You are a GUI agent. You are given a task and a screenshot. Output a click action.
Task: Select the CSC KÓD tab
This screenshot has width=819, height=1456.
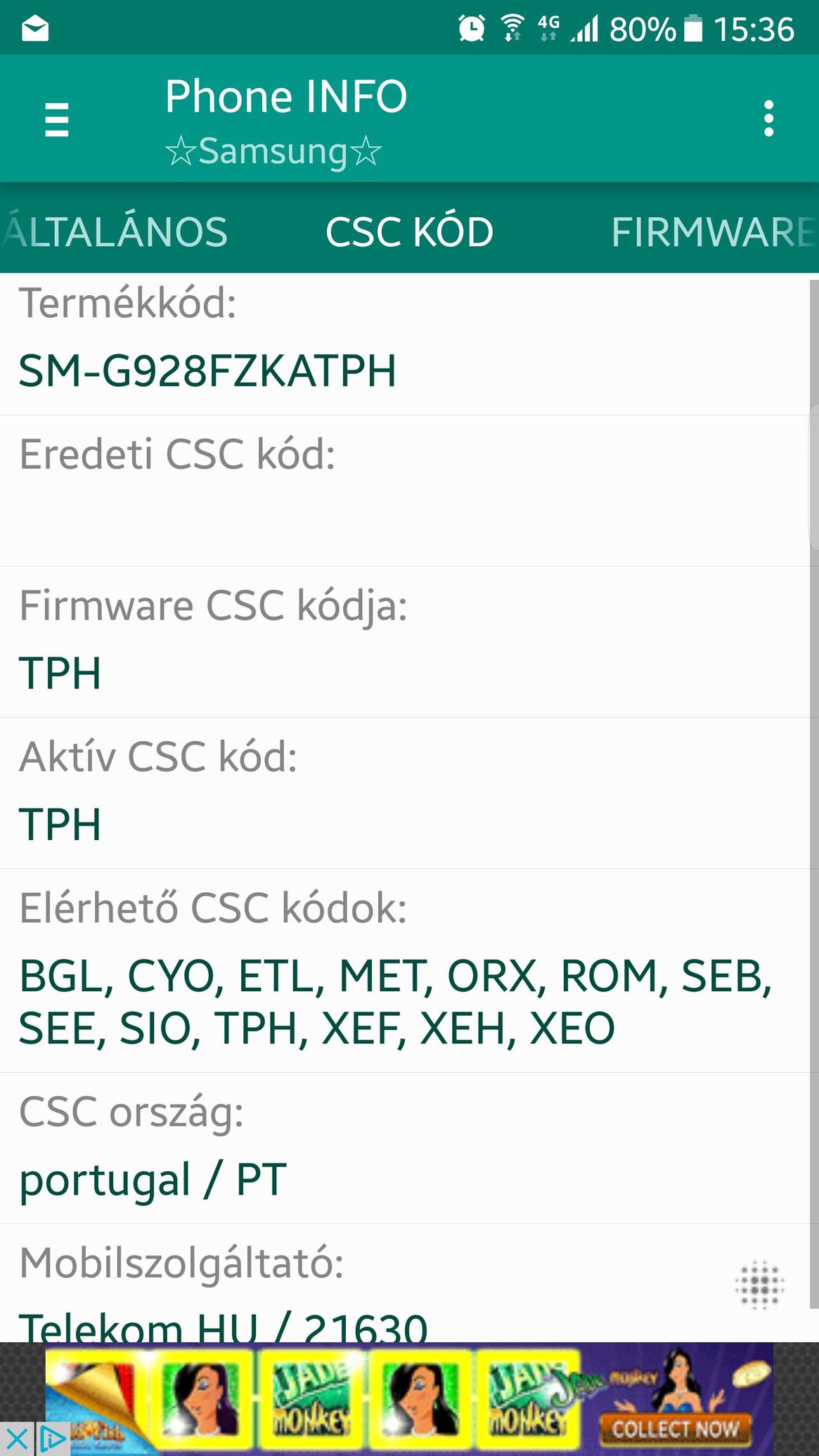click(409, 232)
